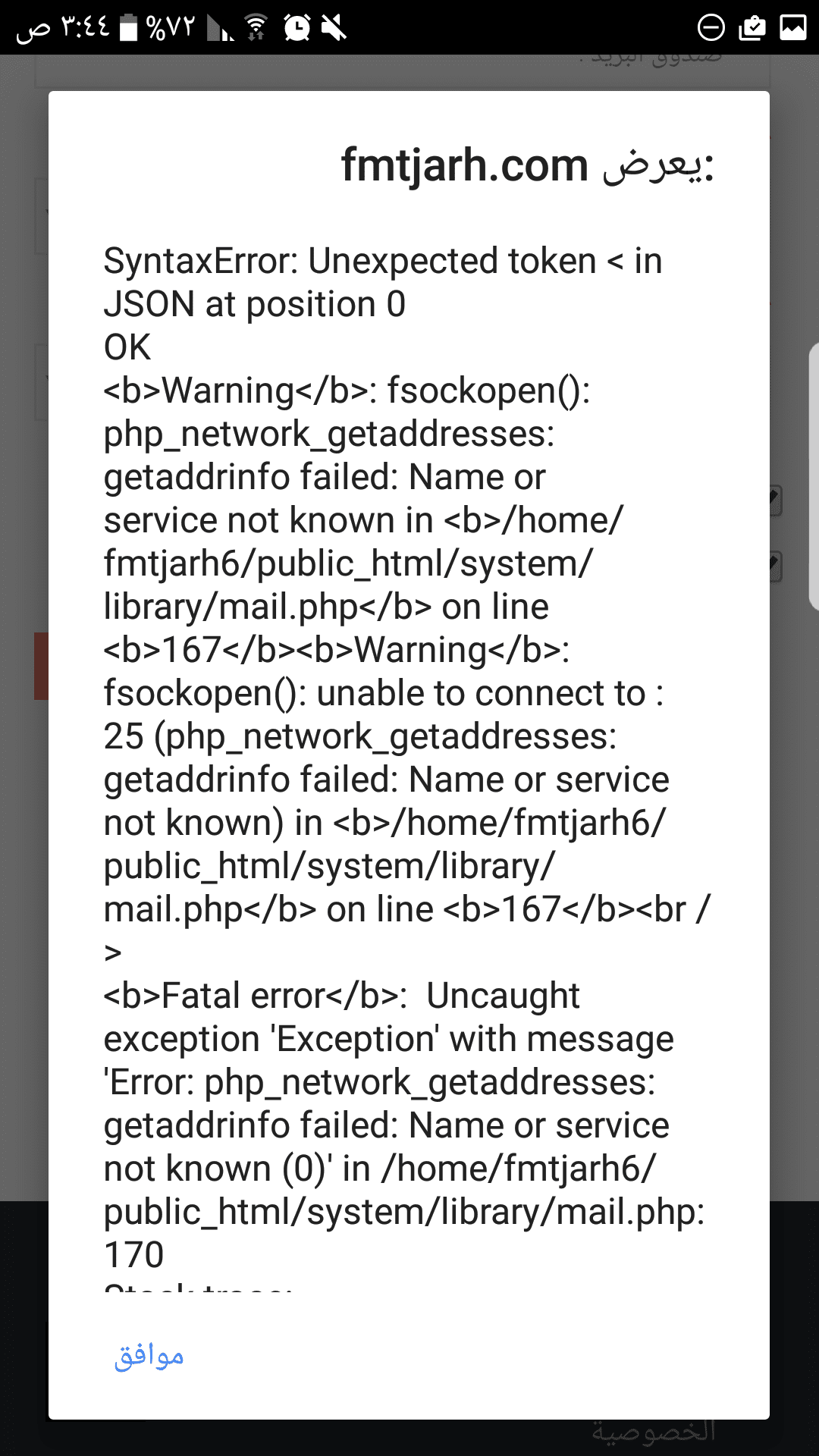Dismiss the error alert with موافق
Image resolution: width=819 pixels, height=1456 pixels.
(149, 1355)
